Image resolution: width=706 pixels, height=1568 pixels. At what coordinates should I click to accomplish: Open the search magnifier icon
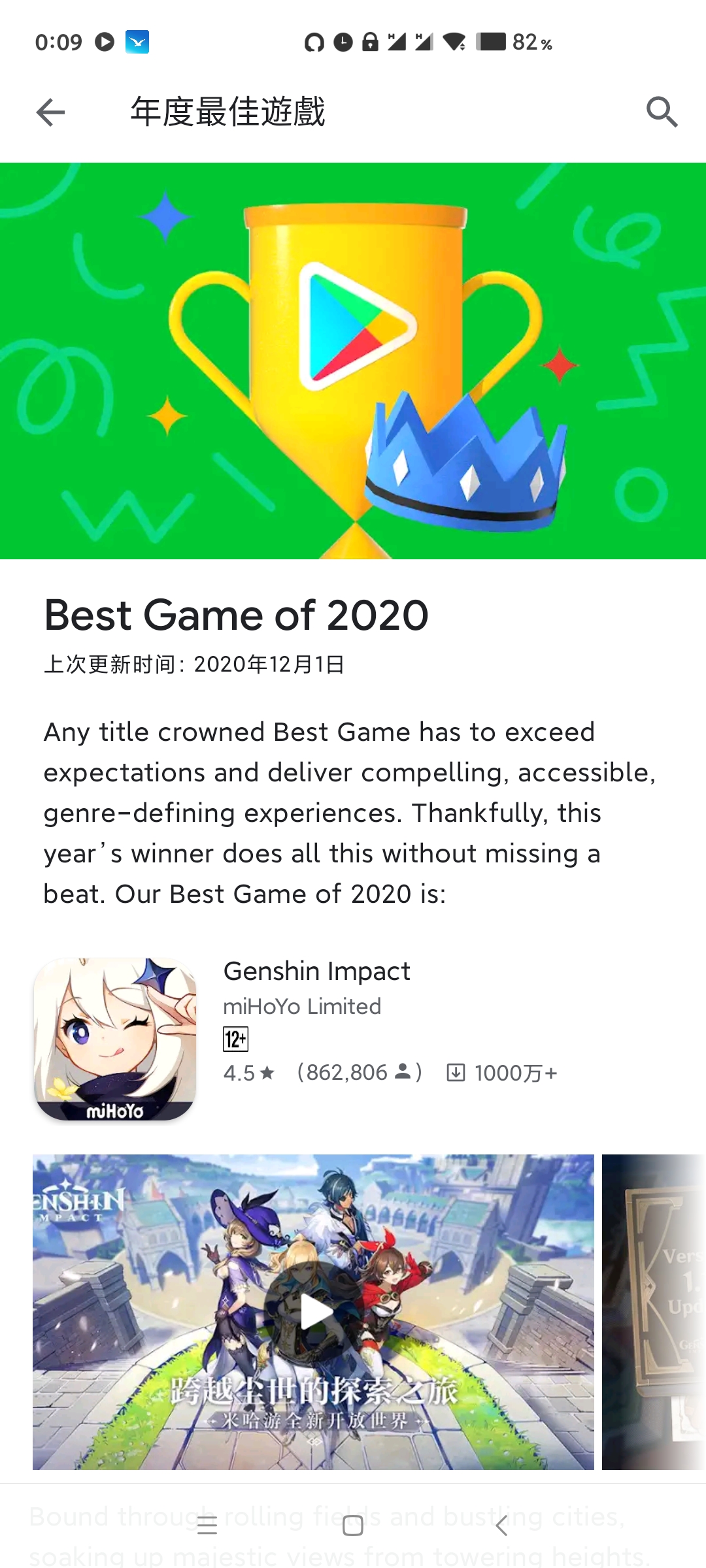click(x=662, y=112)
